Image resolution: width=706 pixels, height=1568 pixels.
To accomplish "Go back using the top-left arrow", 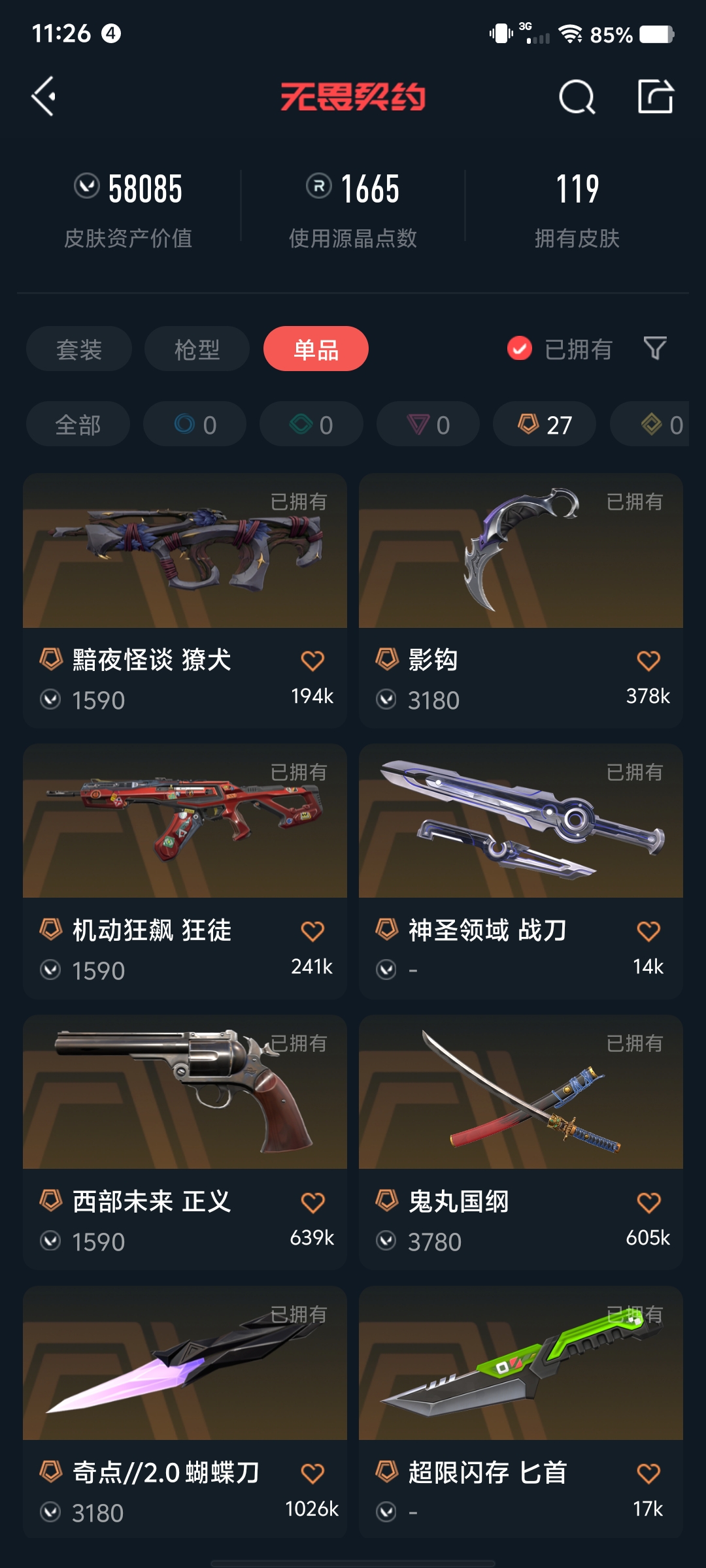I will tap(43, 97).
